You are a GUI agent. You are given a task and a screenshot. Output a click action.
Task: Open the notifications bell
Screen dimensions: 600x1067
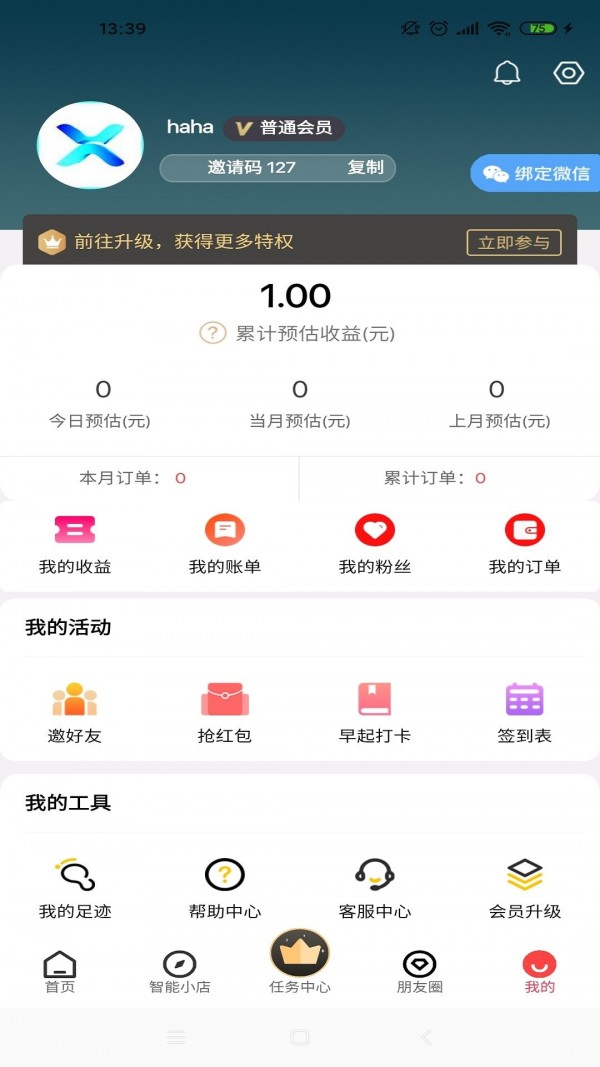pyautogui.click(x=508, y=73)
